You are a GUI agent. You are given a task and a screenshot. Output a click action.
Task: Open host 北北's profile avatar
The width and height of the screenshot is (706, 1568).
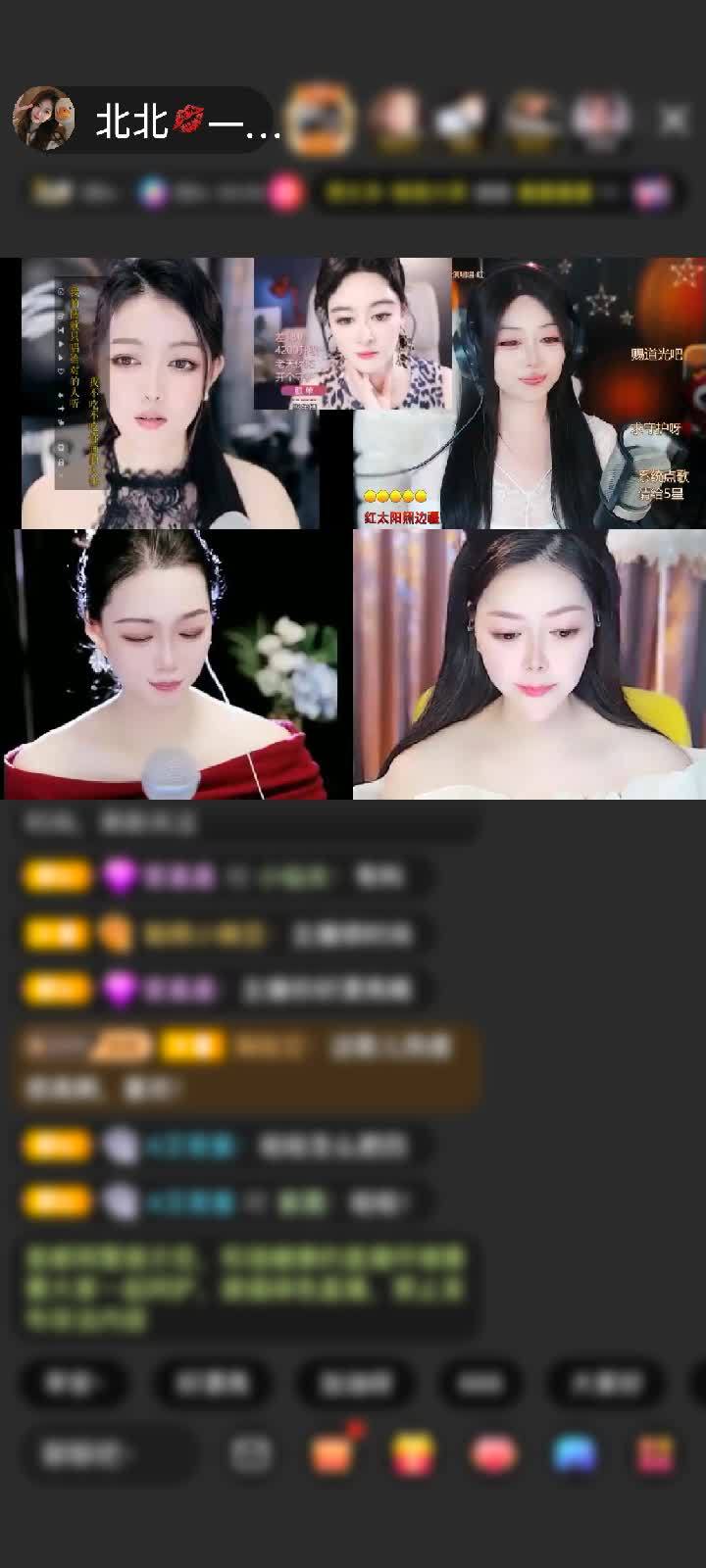click(43, 119)
